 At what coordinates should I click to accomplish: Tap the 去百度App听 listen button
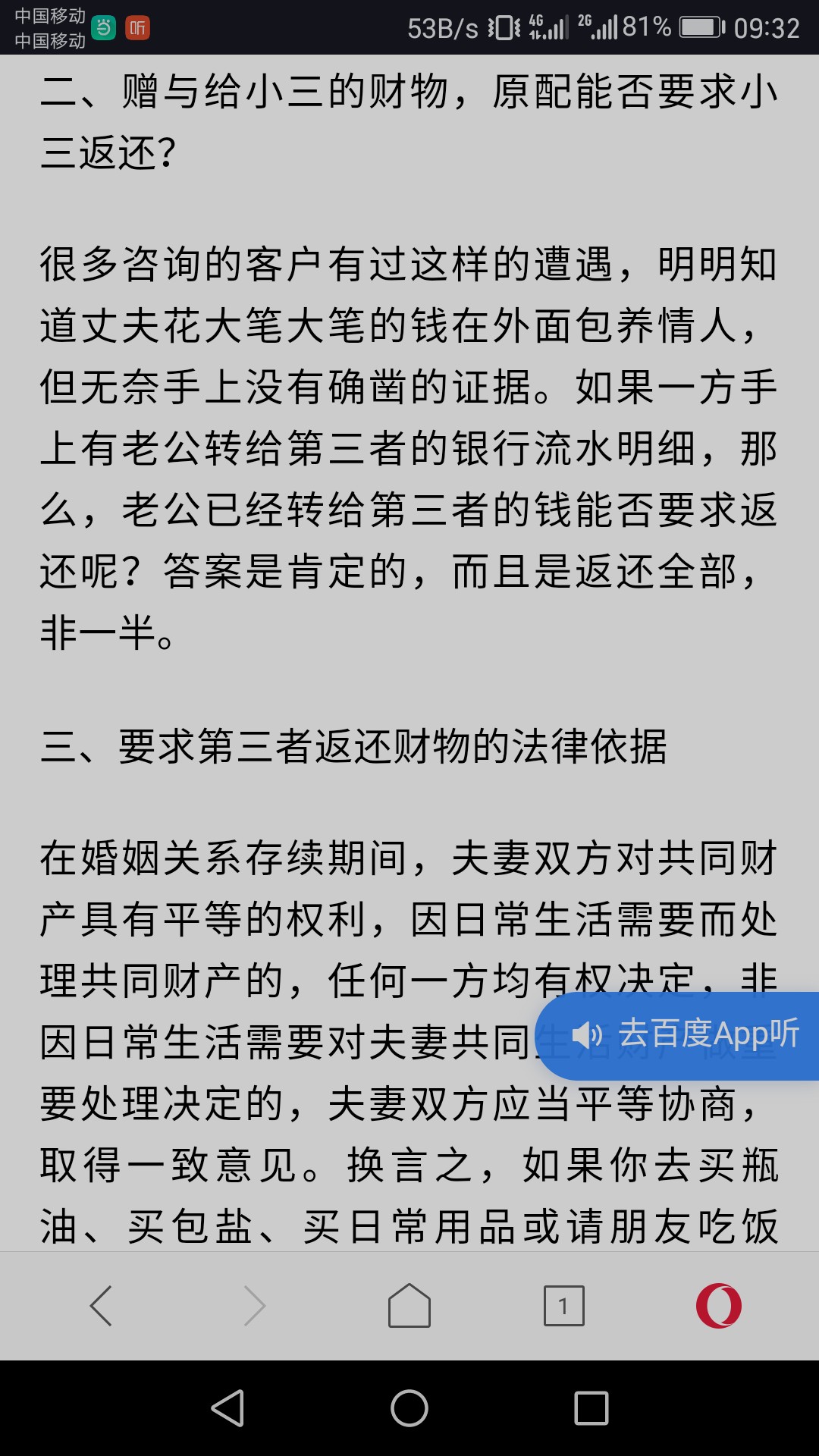tap(682, 1034)
